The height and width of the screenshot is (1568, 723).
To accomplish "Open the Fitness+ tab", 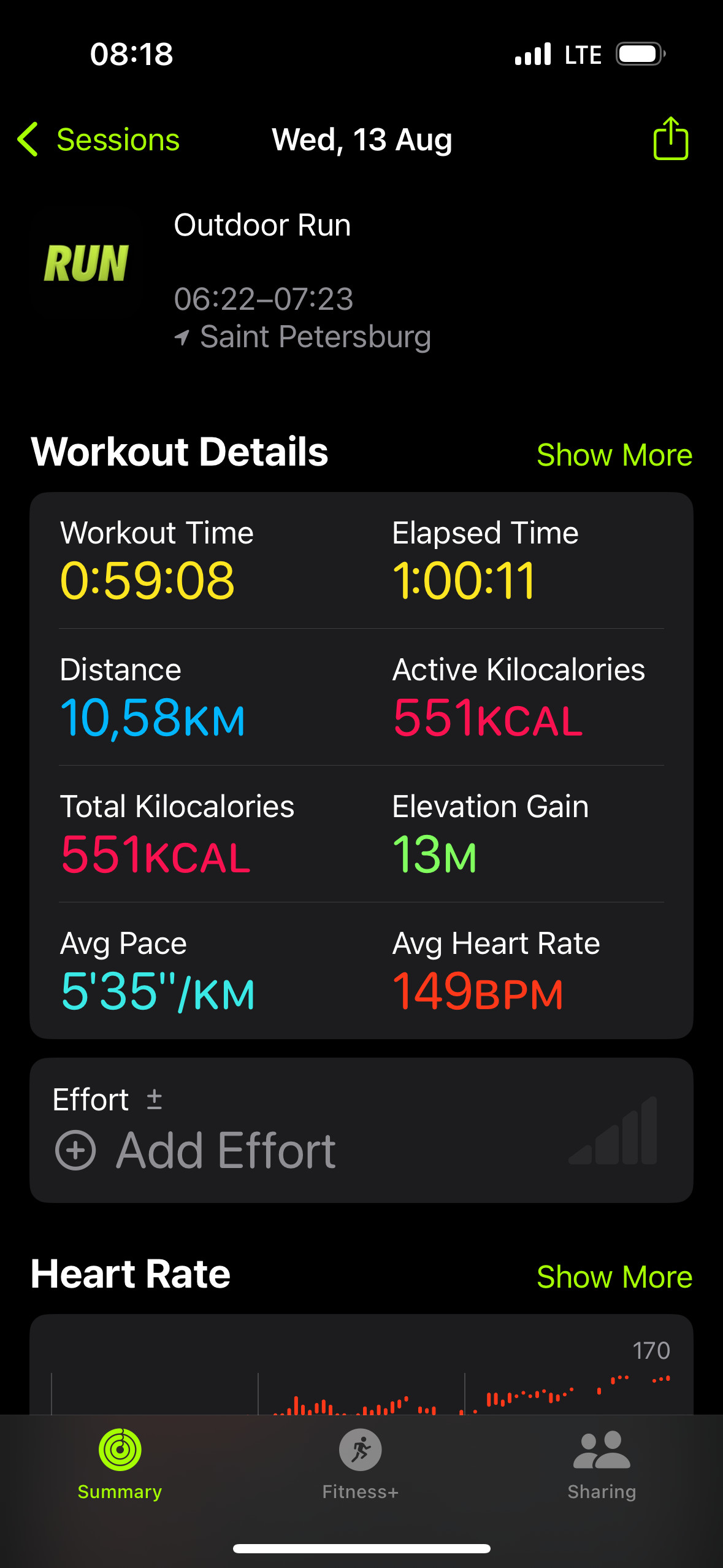I will (361, 1464).
